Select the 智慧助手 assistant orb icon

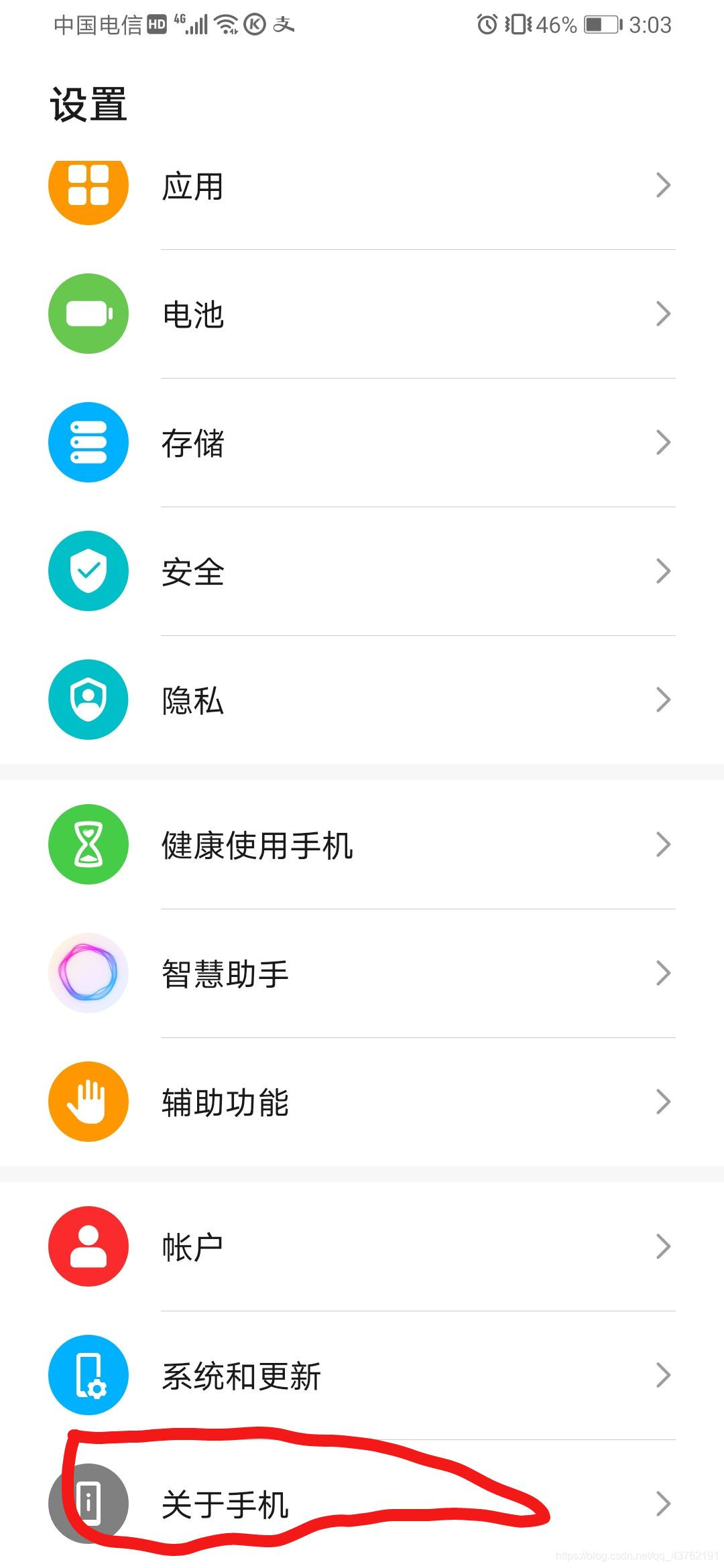pyautogui.click(x=88, y=973)
